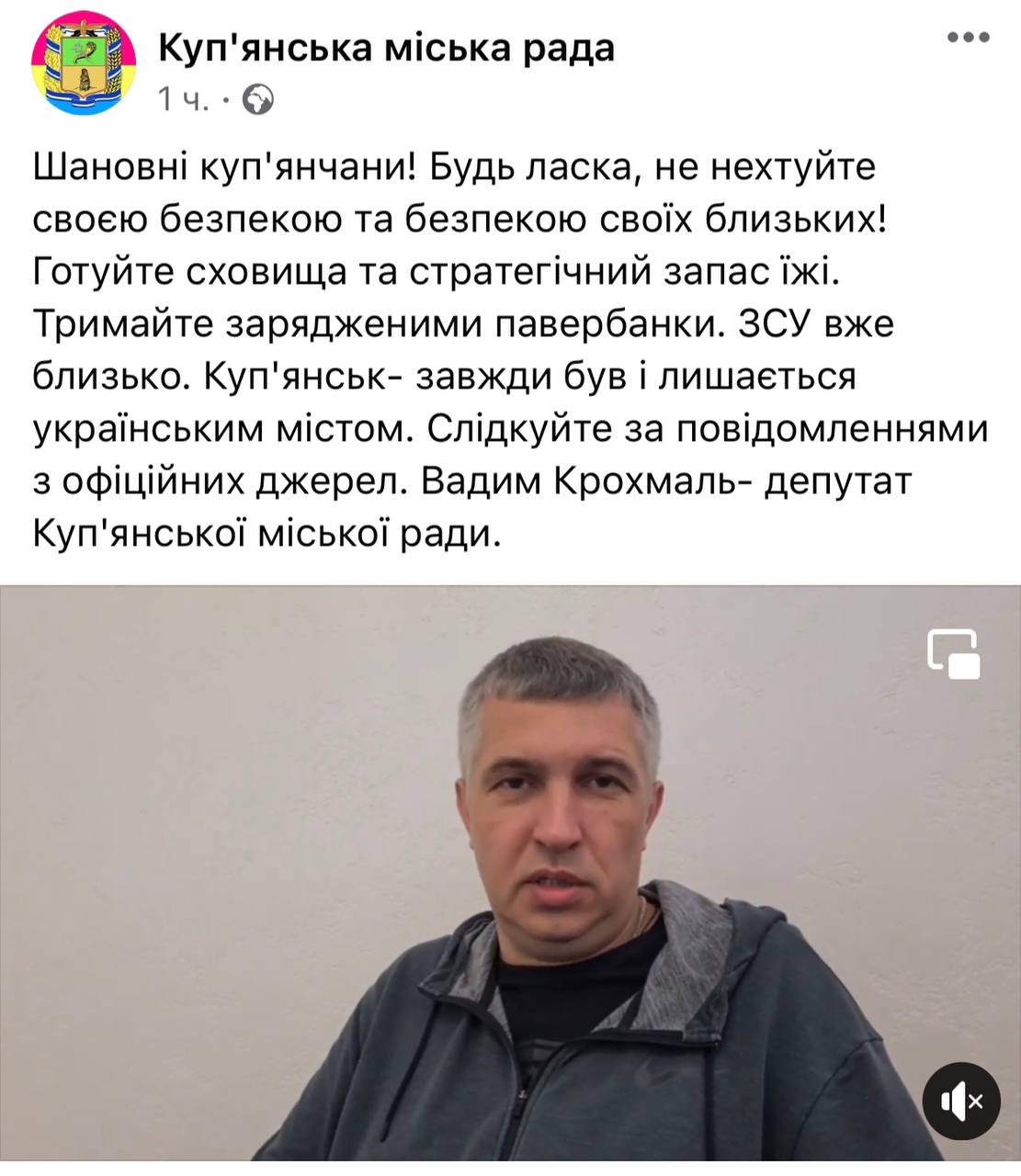
Task: Switch video to picture-in-picture mode
Action: tap(953, 654)
